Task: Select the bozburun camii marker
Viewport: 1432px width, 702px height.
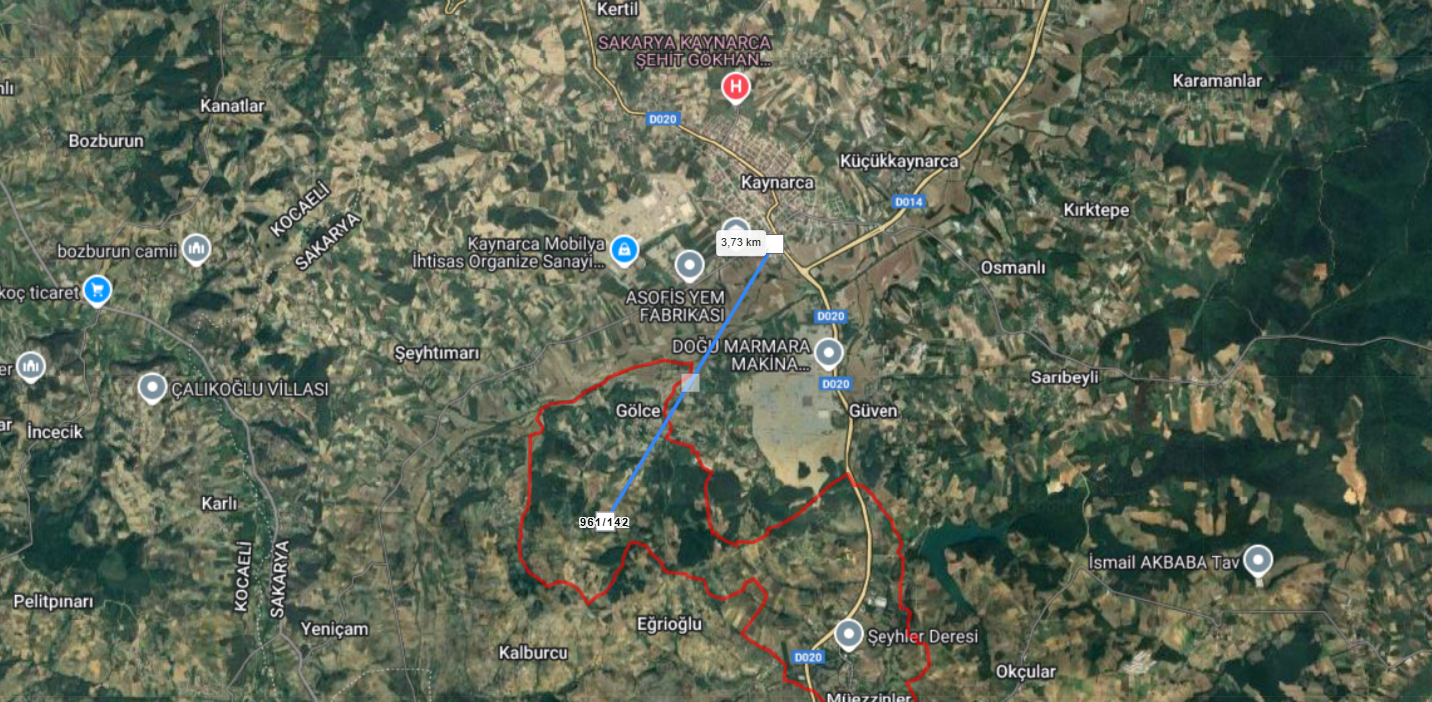Action: tap(196, 248)
